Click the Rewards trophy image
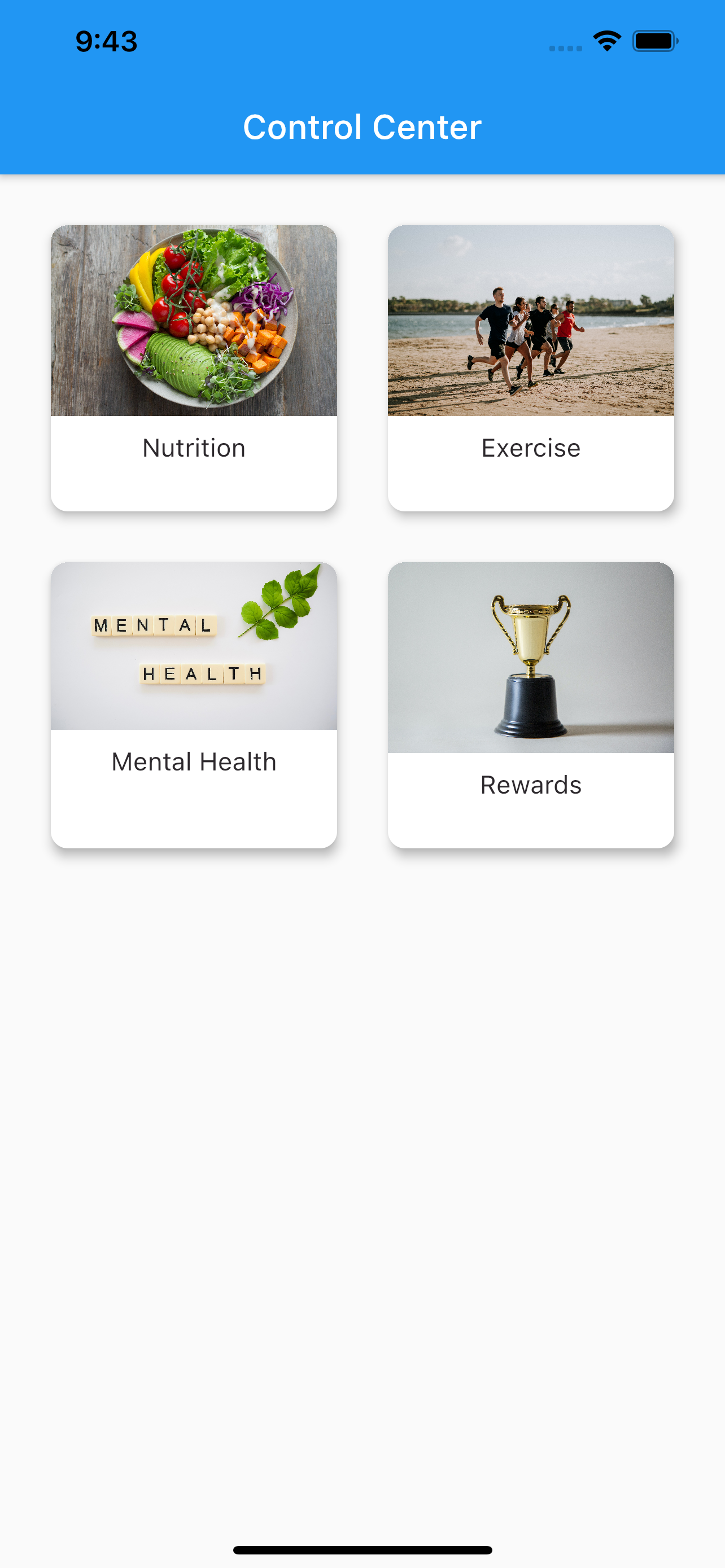The width and height of the screenshot is (725, 1568). coord(531,658)
